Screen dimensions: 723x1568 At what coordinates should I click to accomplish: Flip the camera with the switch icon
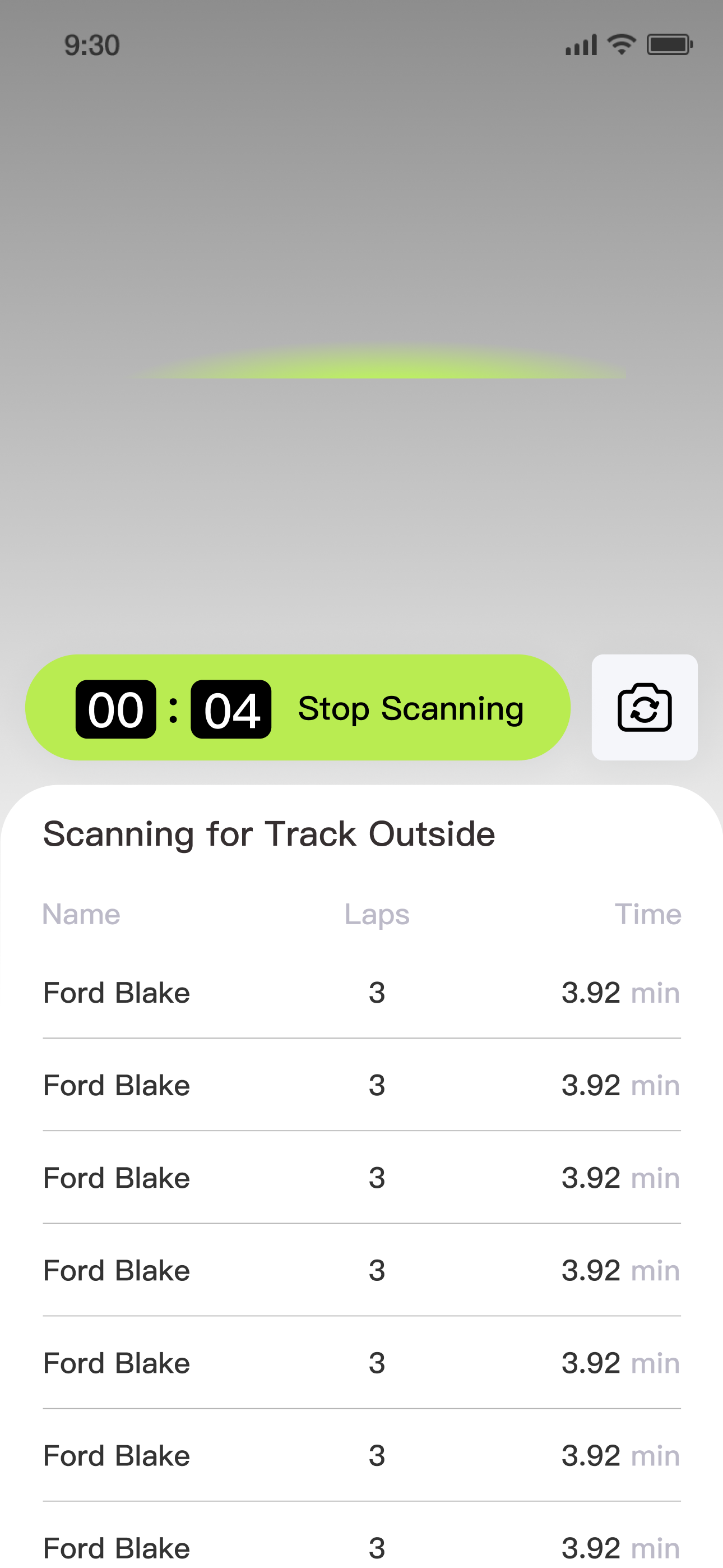click(x=645, y=707)
